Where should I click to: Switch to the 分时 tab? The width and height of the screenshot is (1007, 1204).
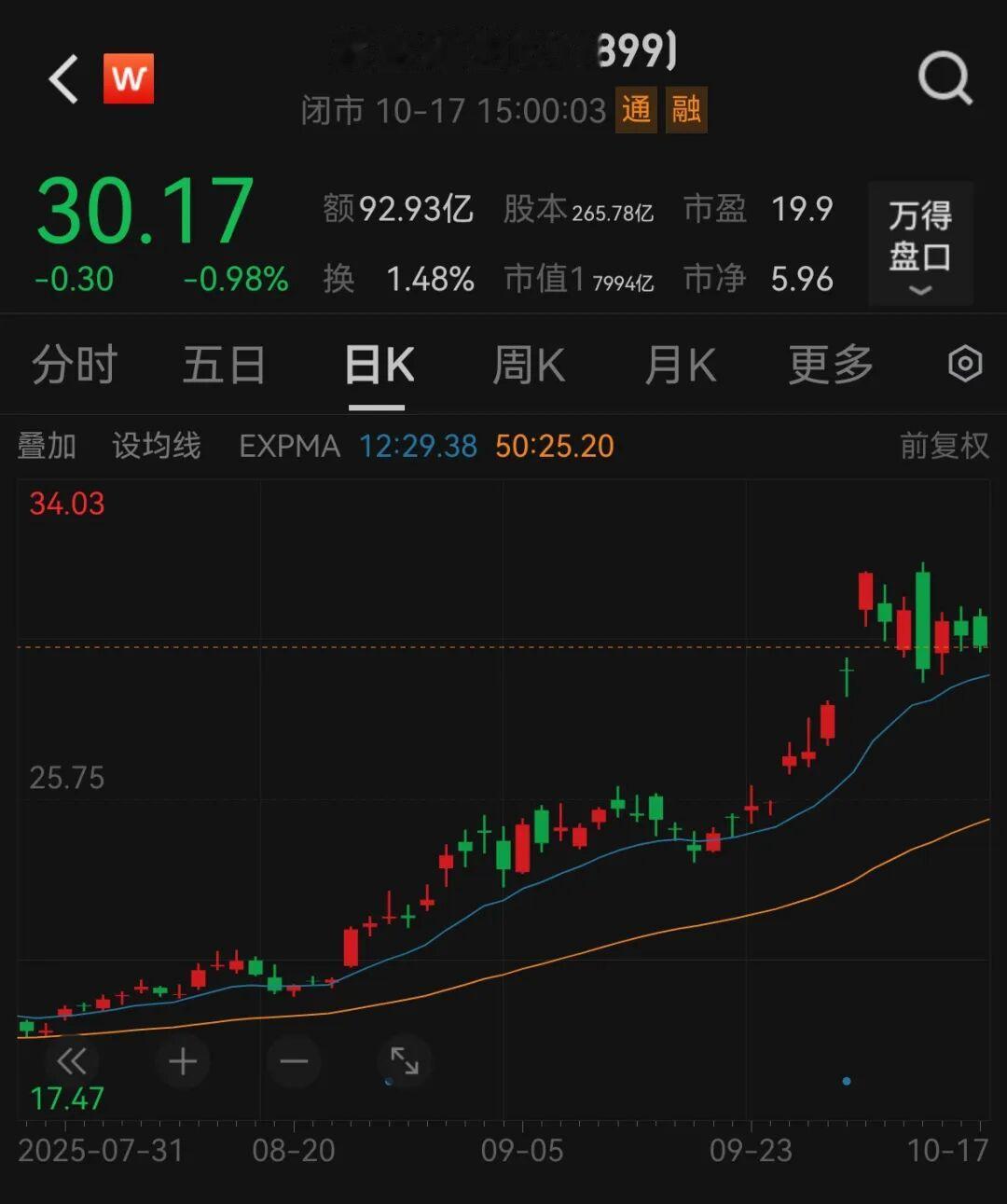point(75,365)
